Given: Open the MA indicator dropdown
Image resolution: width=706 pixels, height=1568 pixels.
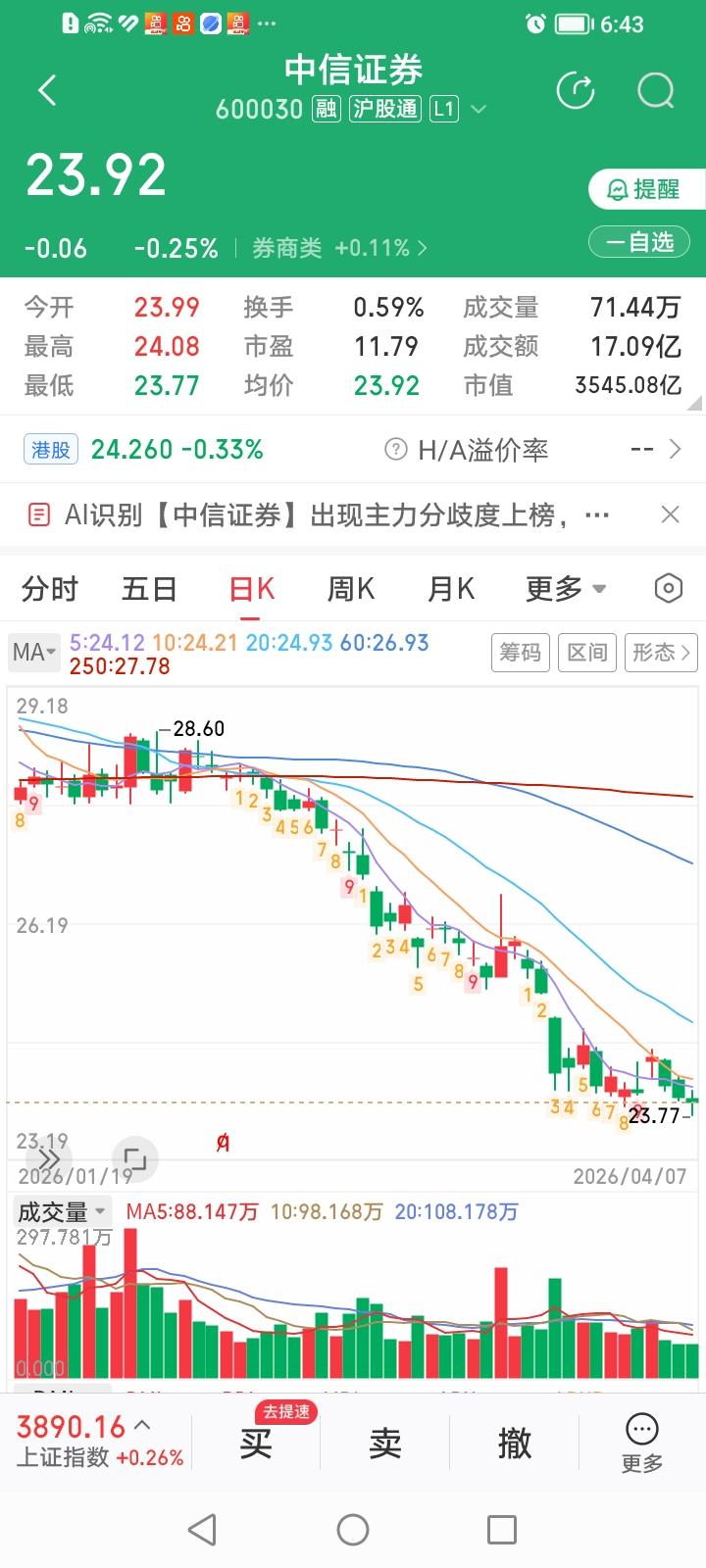Looking at the screenshot, I should click(x=32, y=652).
